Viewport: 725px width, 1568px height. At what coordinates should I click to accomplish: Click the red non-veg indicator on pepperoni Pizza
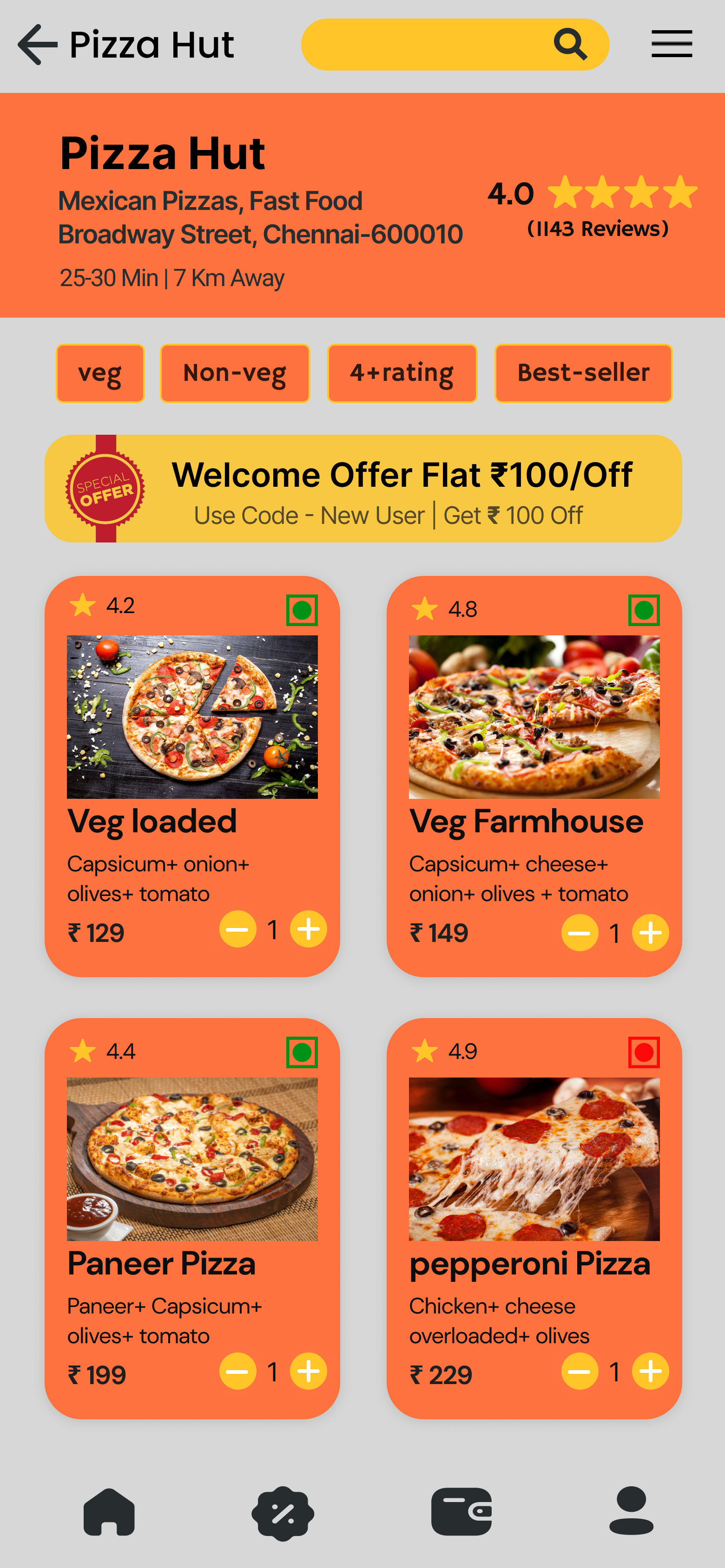645,1054
